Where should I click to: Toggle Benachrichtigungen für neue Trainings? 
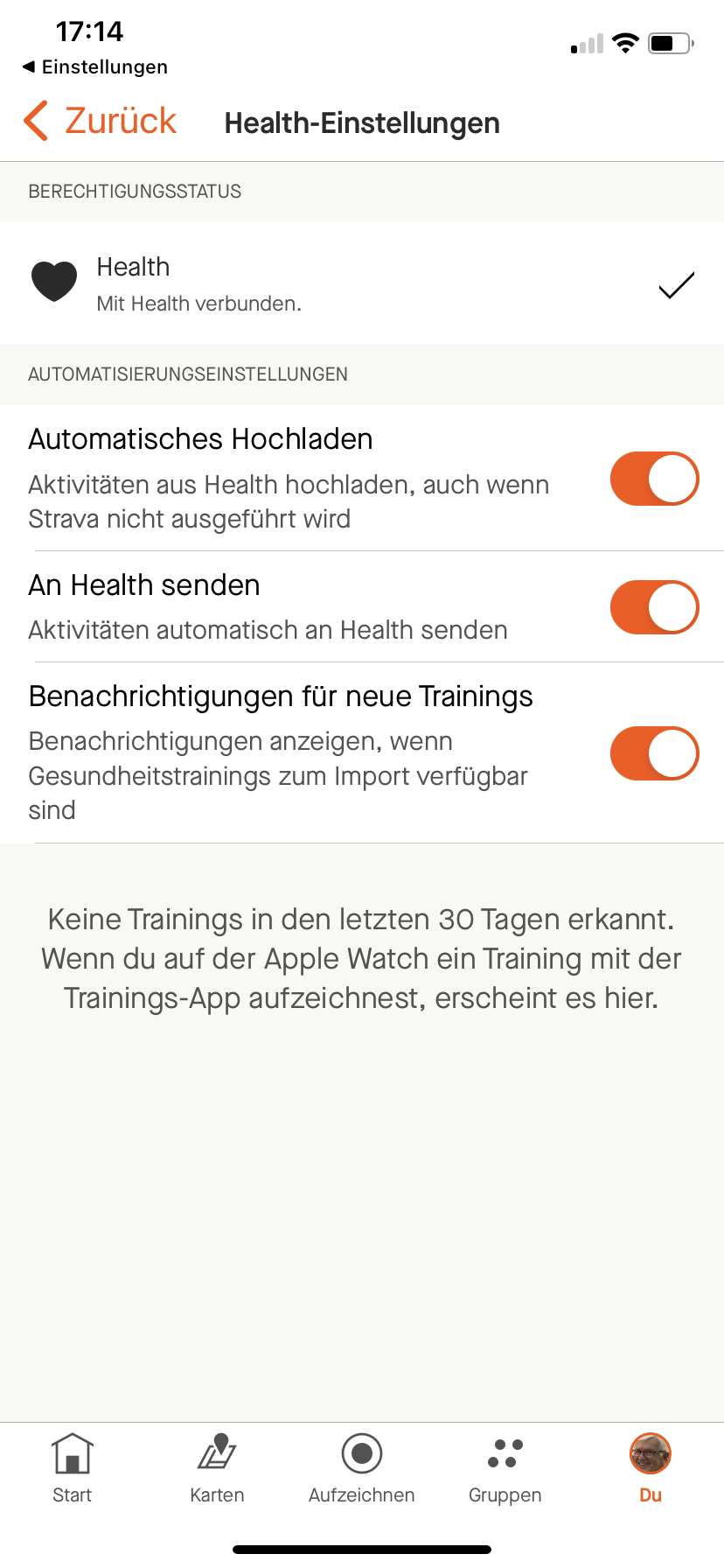pyautogui.click(x=654, y=753)
